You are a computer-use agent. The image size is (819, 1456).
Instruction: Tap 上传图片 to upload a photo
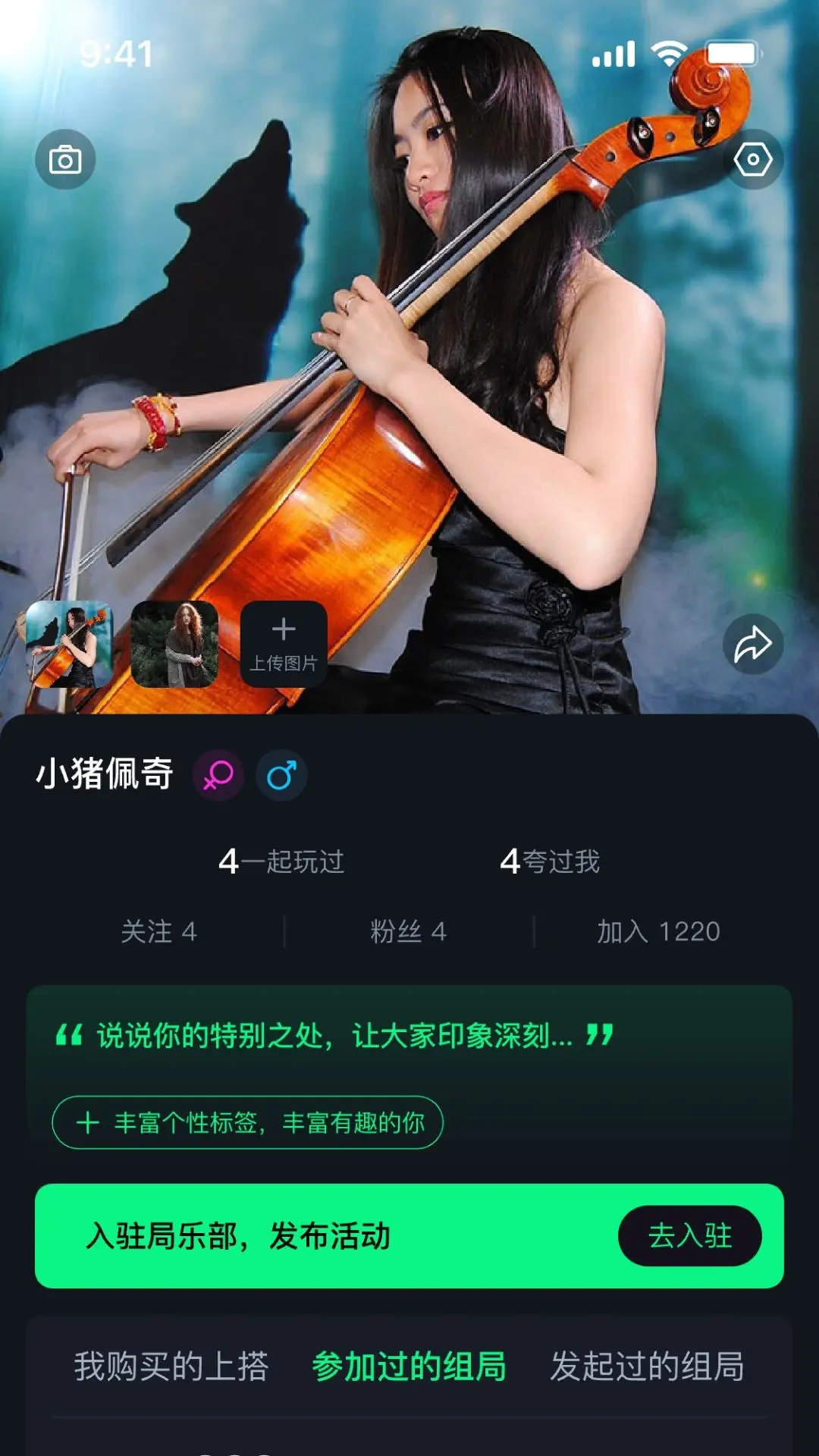pyautogui.click(x=284, y=644)
